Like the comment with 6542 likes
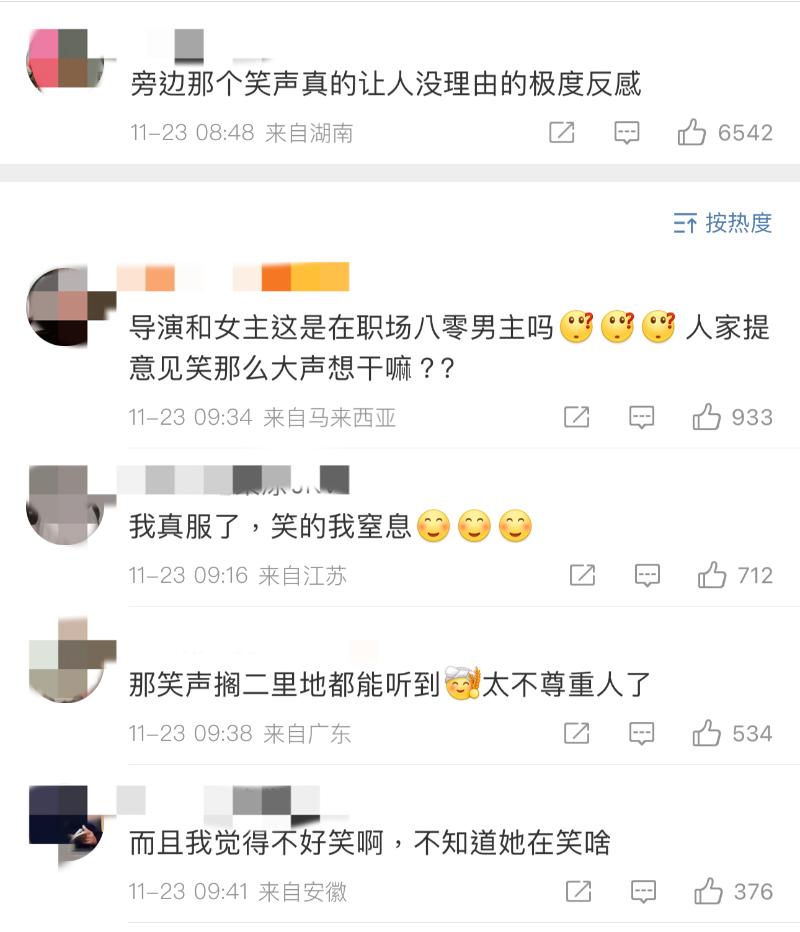This screenshot has width=800, height=932. (x=692, y=133)
